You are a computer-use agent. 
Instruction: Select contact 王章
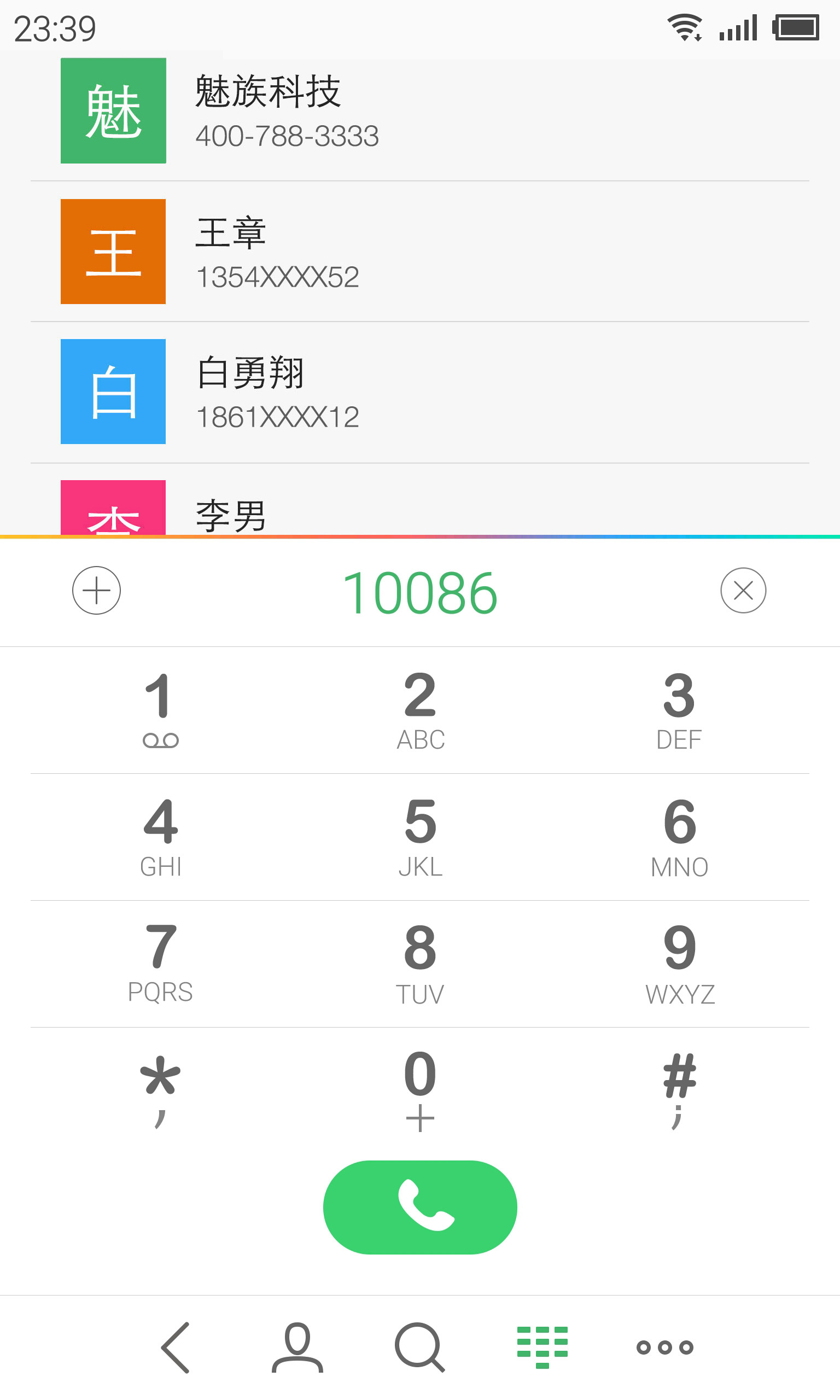[420, 252]
